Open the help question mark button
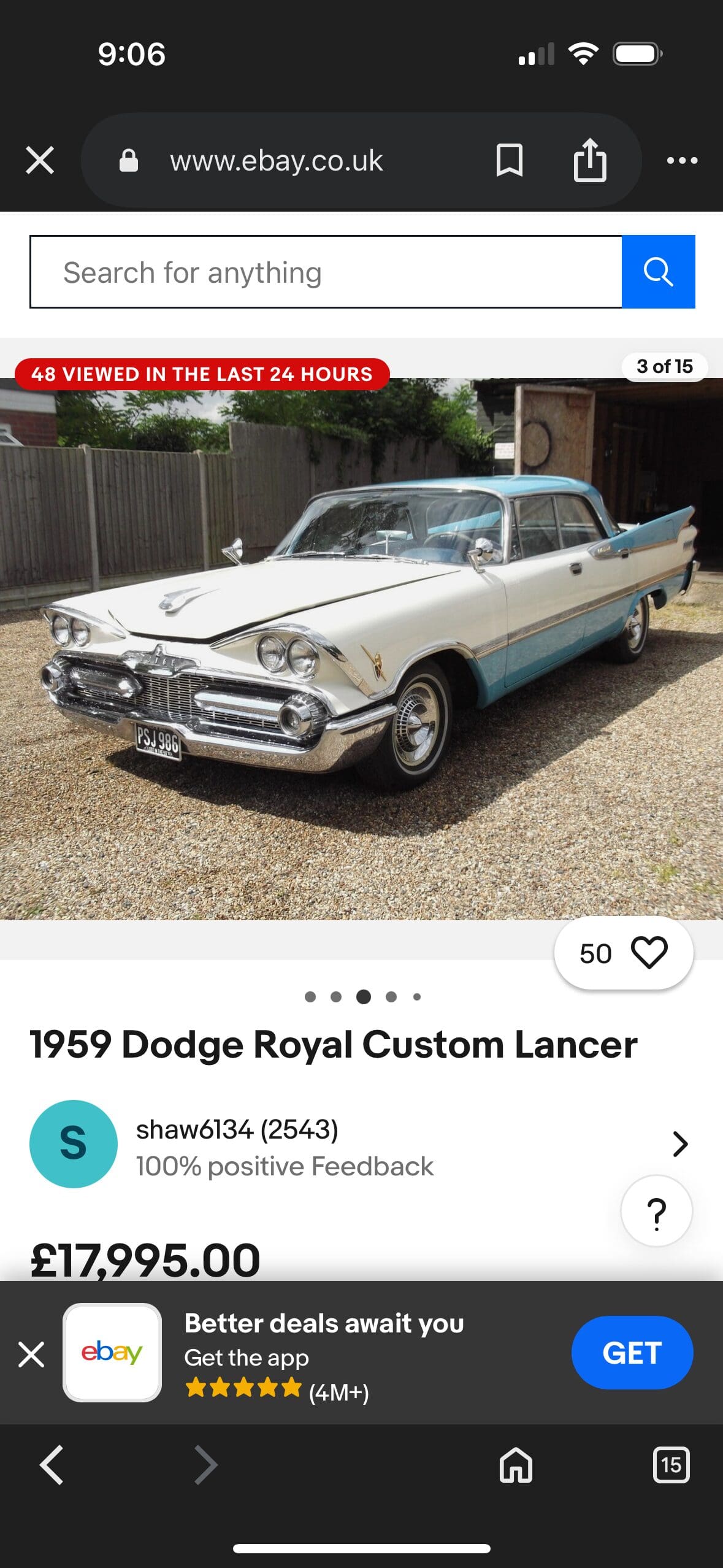 pyautogui.click(x=656, y=1211)
